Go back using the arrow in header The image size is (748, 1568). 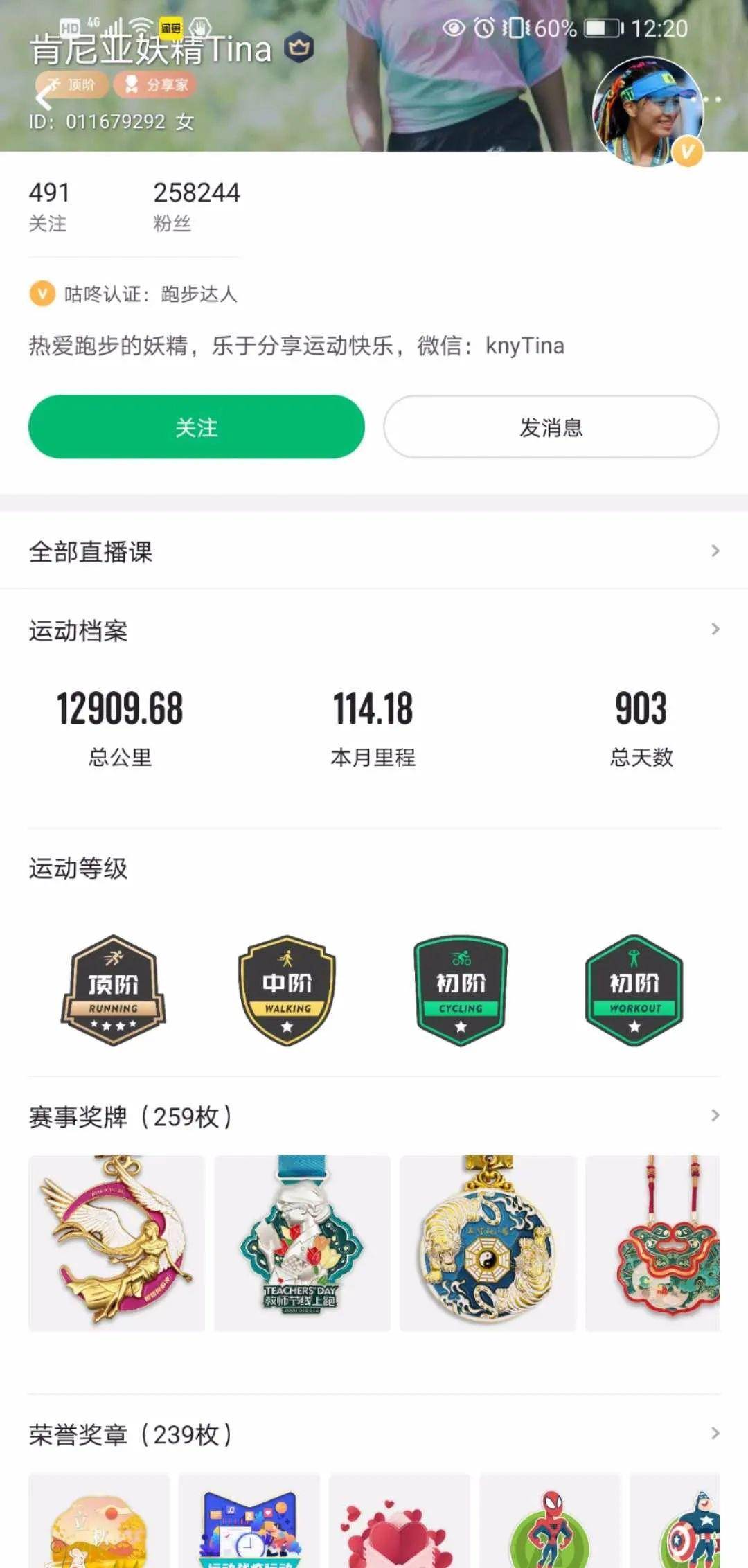click(44, 98)
